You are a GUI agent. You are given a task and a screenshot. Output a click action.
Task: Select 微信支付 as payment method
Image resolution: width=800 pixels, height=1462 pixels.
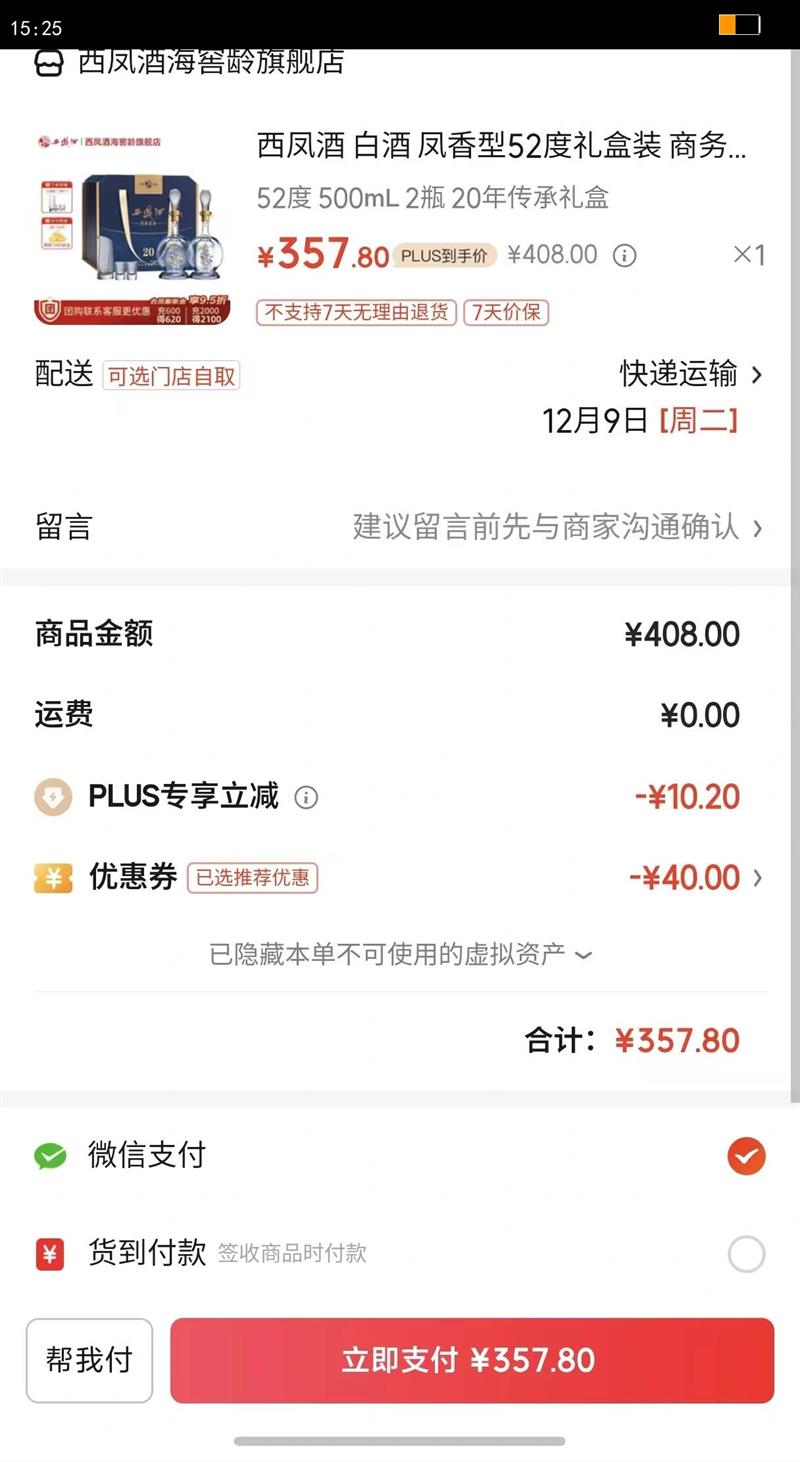coord(744,1155)
